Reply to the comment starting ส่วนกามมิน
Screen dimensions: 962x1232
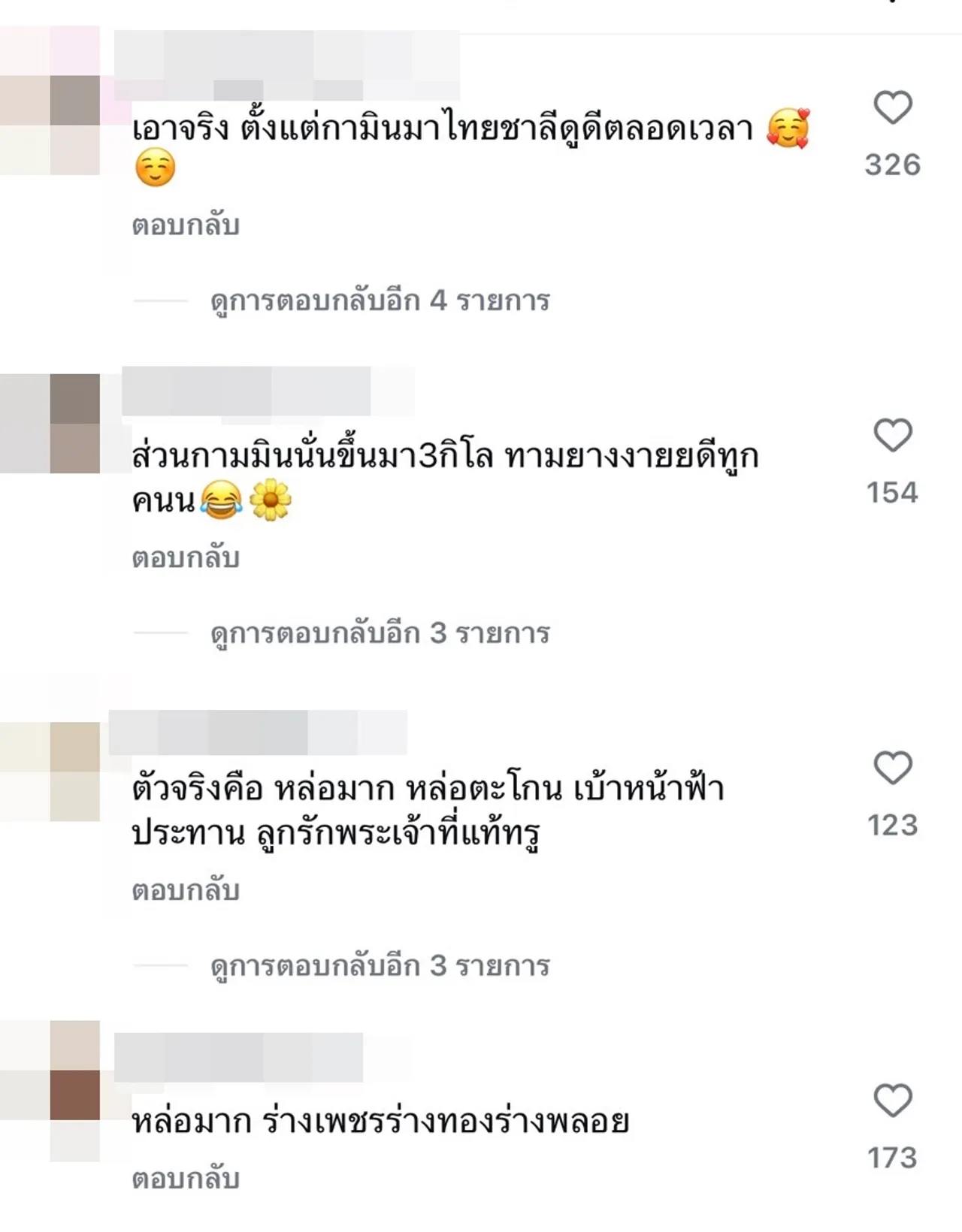click(186, 557)
